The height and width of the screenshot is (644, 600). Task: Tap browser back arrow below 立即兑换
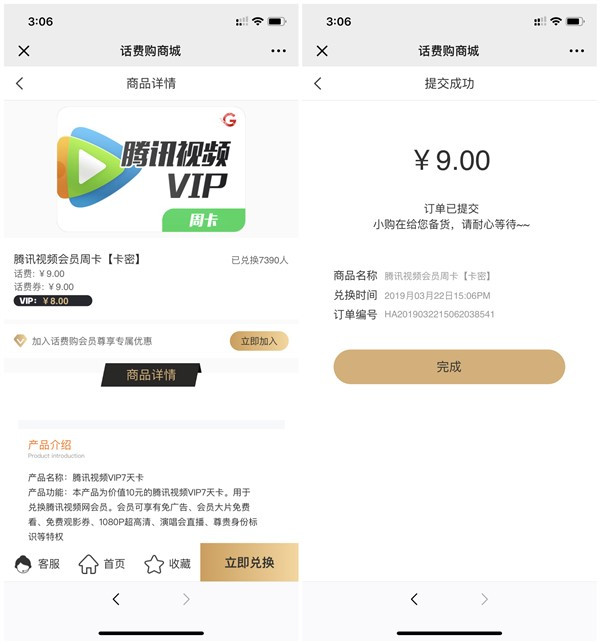pos(116,599)
